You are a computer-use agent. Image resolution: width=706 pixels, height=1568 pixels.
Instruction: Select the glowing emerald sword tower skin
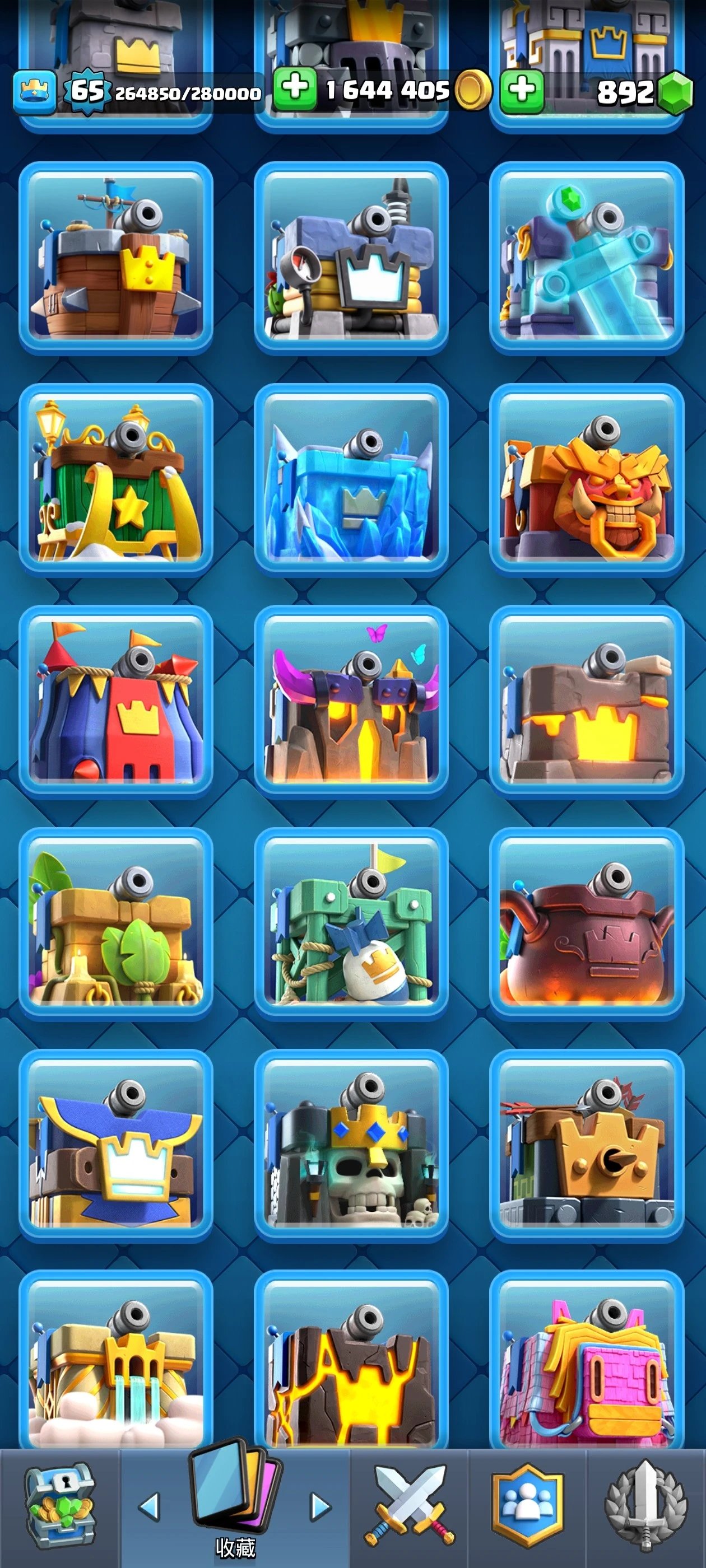[x=587, y=258]
